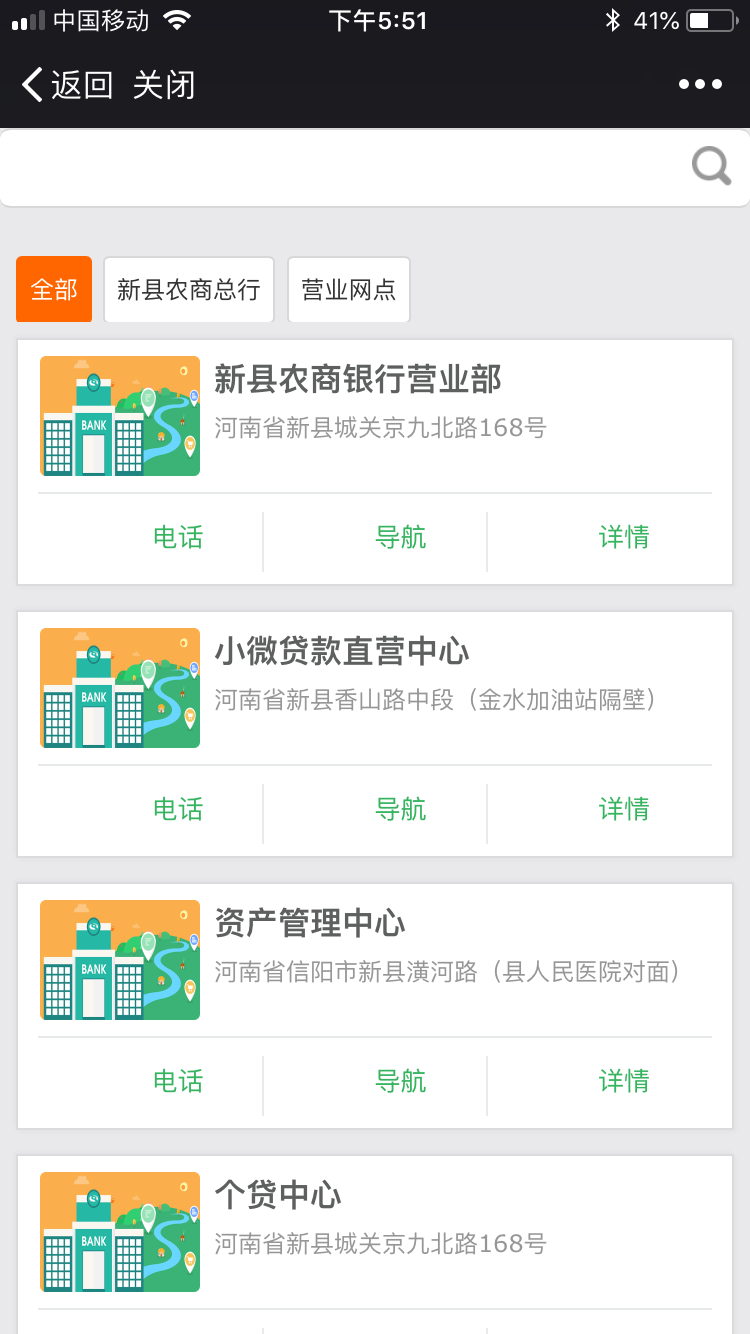Phone 资产管理中心 using 电话

(x=178, y=1082)
